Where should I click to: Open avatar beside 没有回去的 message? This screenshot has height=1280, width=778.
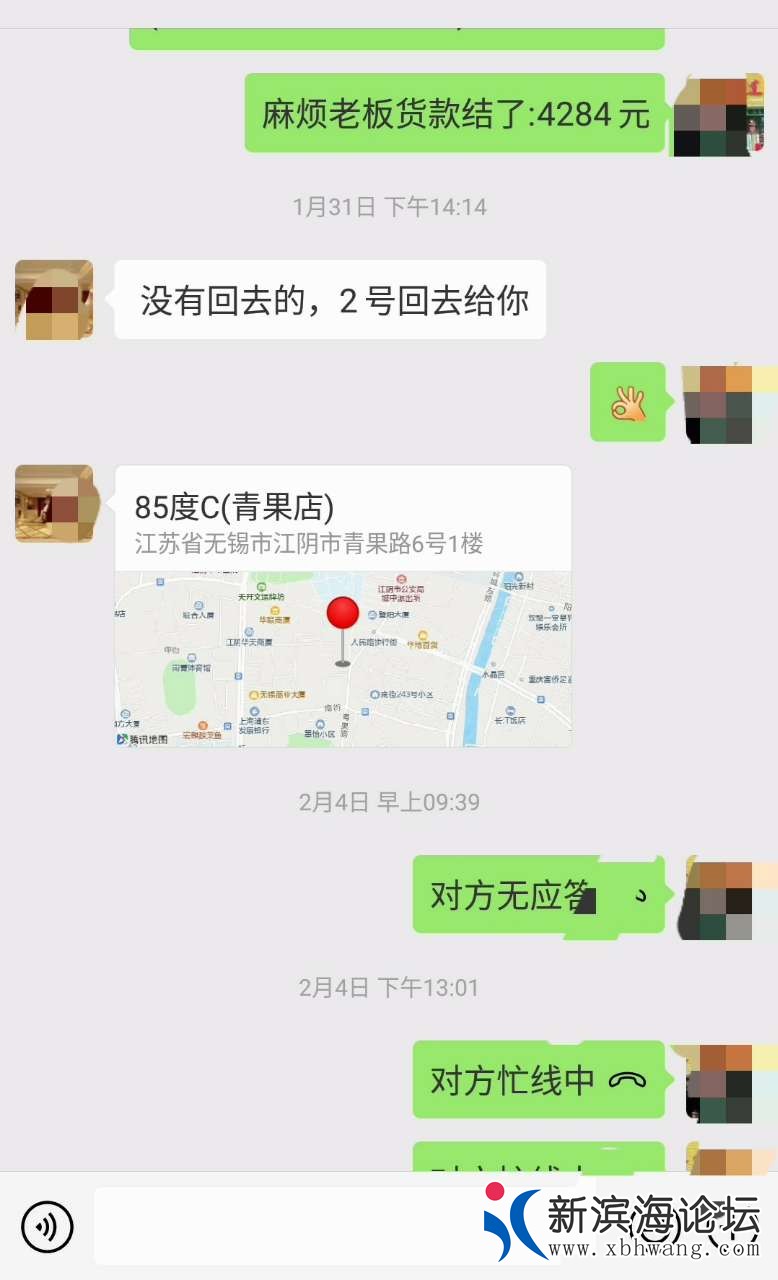tap(54, 300)
